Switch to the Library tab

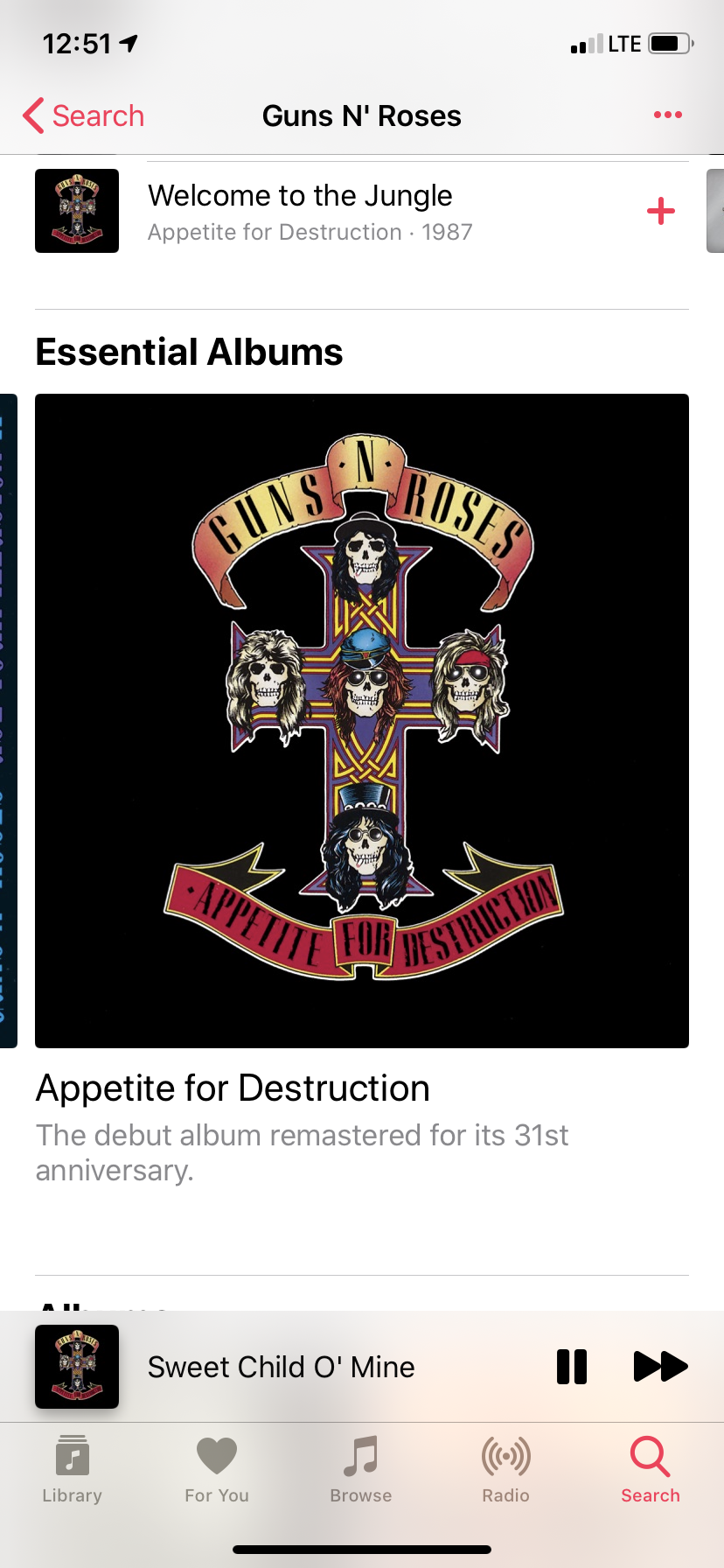[73, 1470]
